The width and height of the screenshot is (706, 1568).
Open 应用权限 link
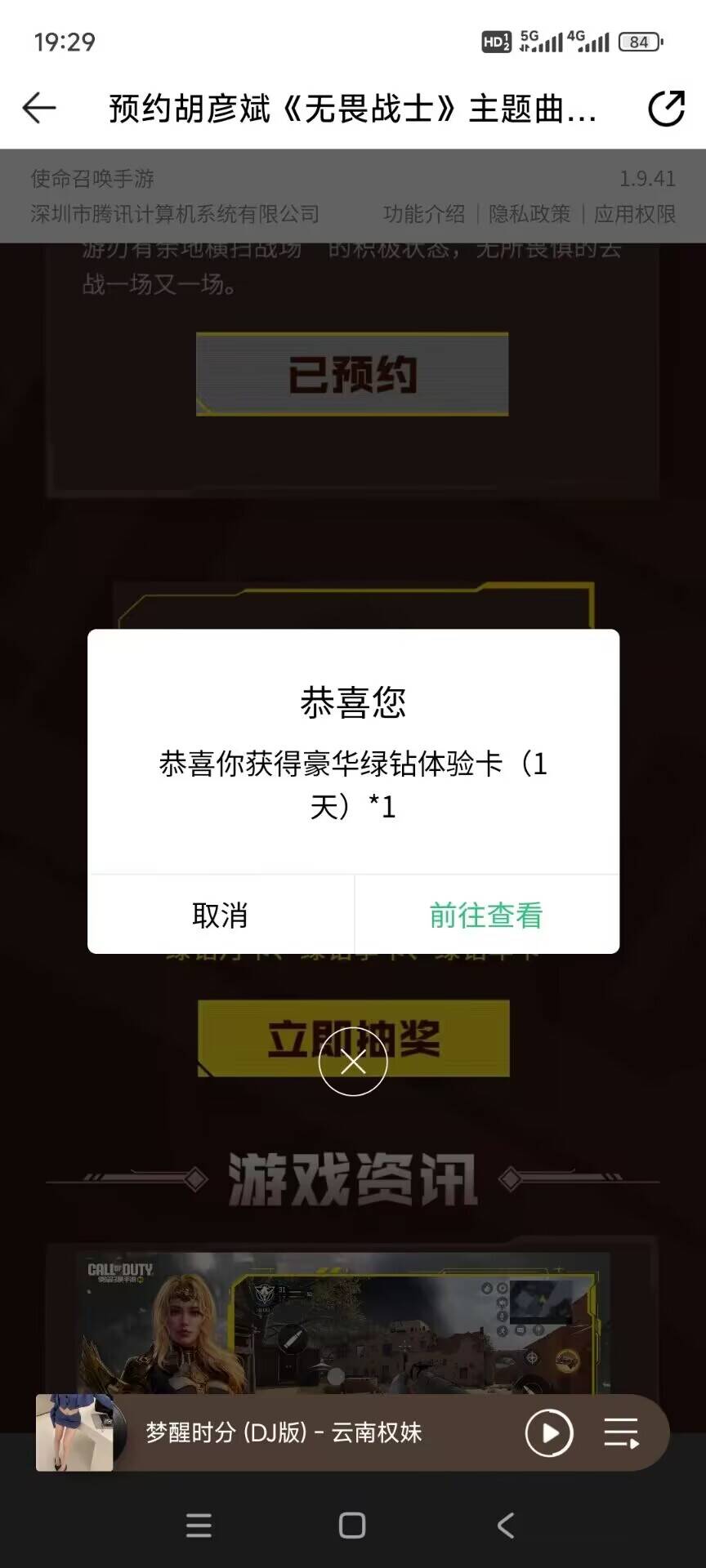point(635,214)
